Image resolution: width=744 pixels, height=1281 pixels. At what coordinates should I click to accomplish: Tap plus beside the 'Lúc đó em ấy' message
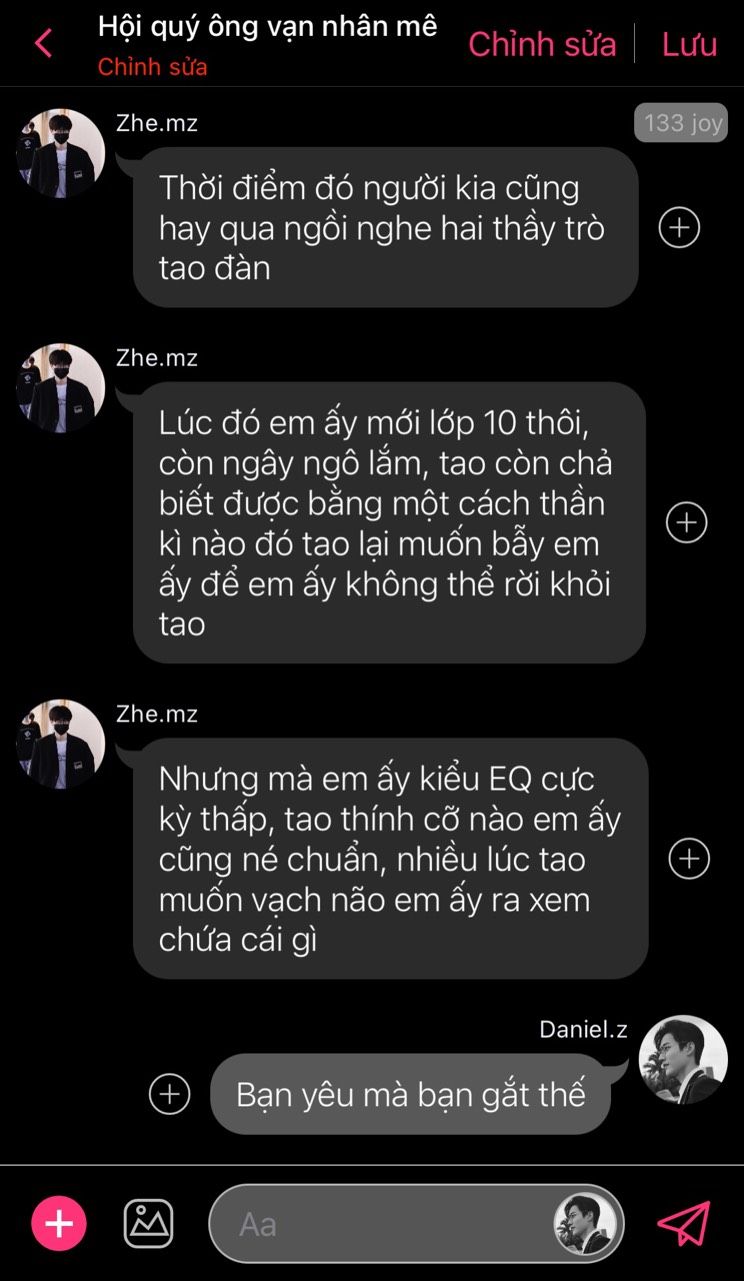coord(686,522)
